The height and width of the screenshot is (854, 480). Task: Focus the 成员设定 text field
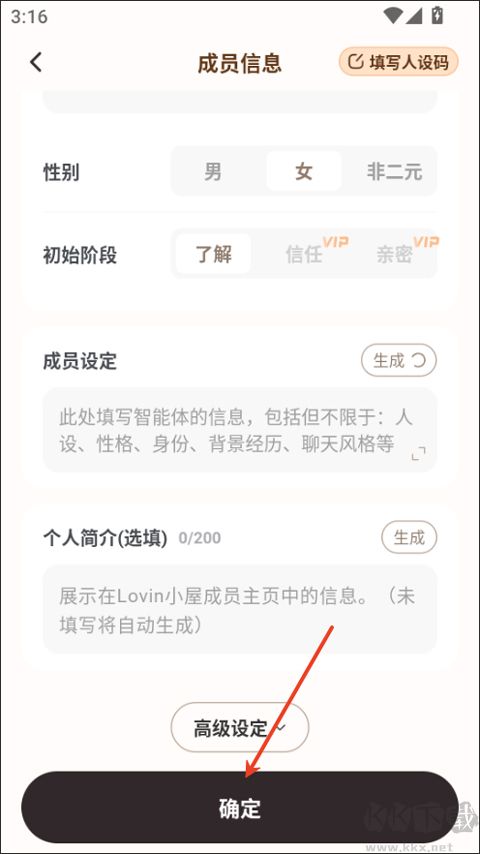click(240, 430)
